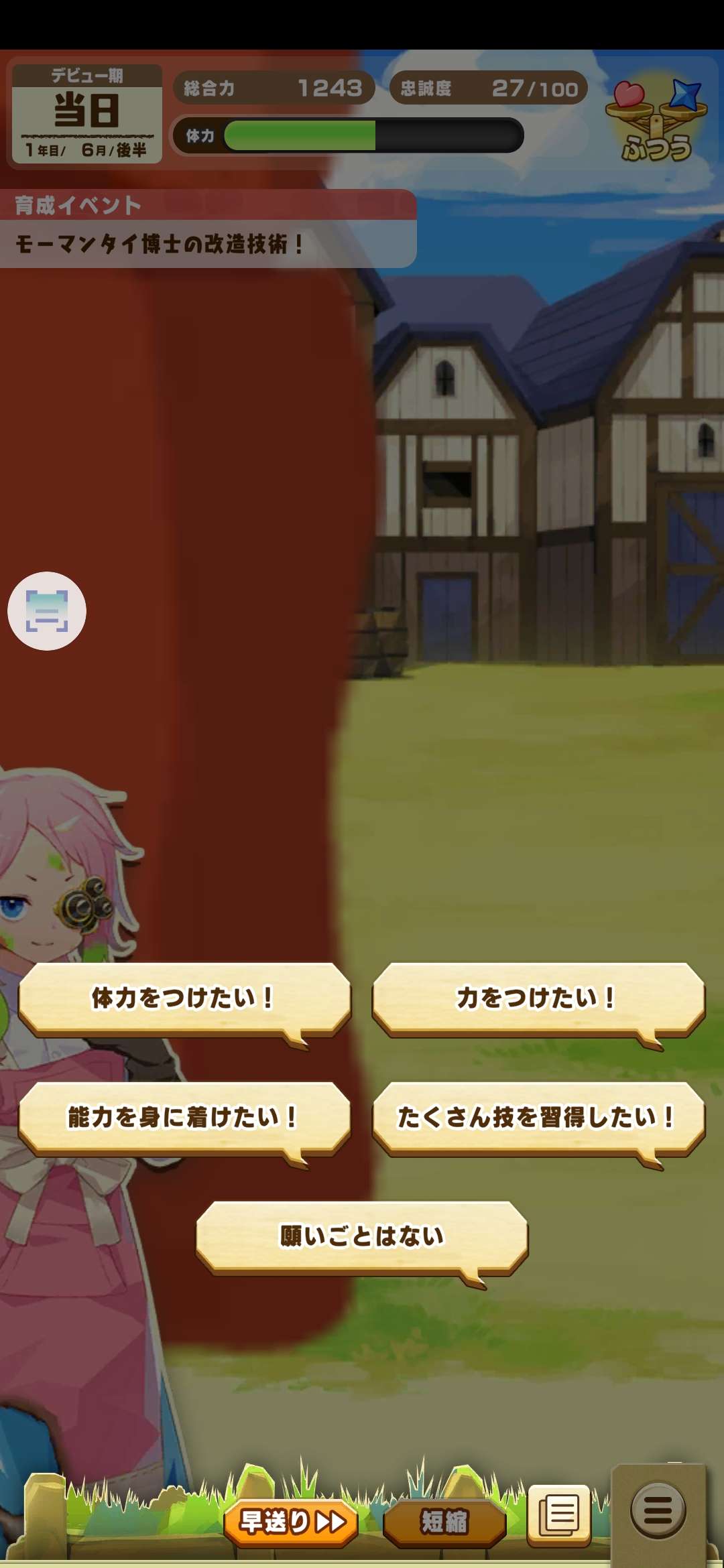The width and height of the screenshot is (724, 1568).
Task: Select 願いごとはない choice
Action: pyautogui.click(x=362, y=1236)
